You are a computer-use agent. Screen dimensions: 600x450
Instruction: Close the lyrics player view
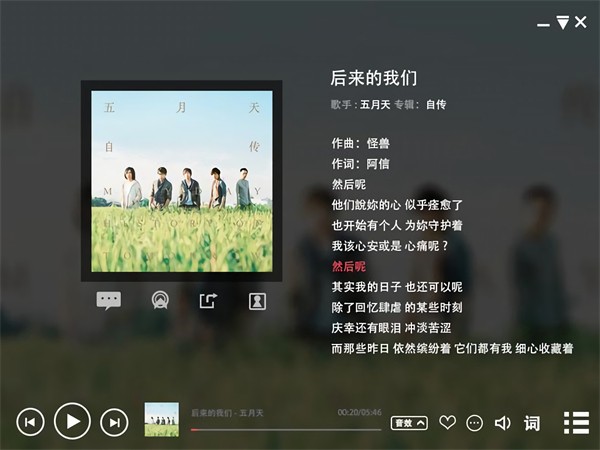581,22
